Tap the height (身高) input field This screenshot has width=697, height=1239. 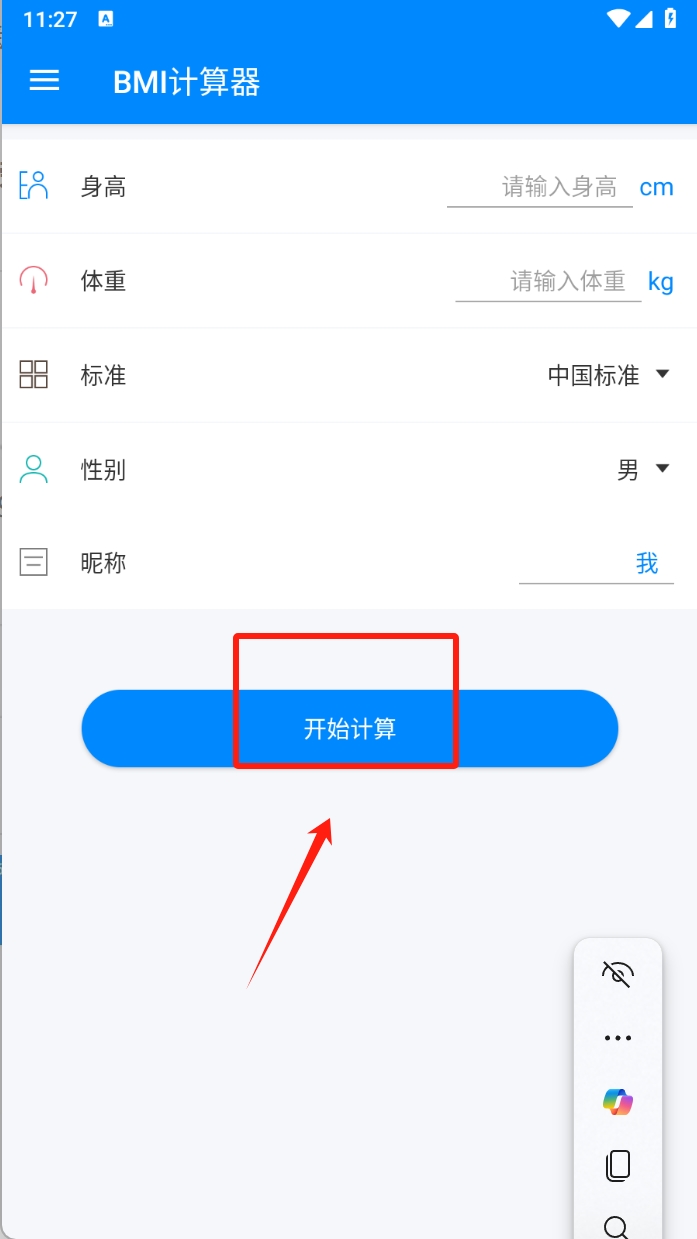tap(540, 187)
